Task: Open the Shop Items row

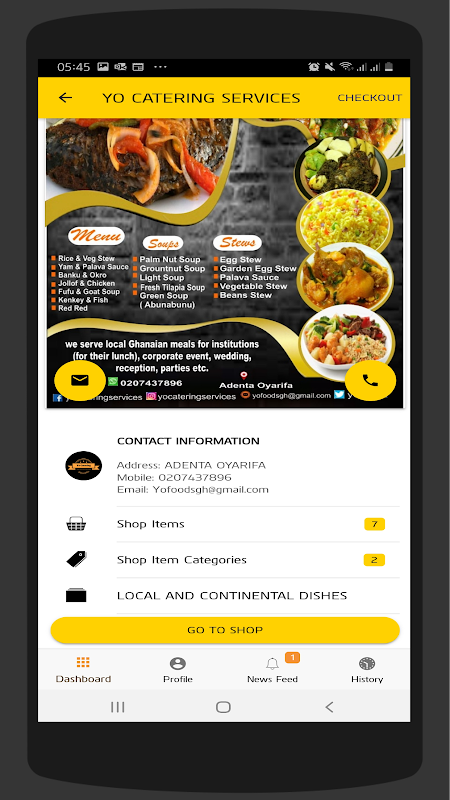Action: tap(224, 524)
